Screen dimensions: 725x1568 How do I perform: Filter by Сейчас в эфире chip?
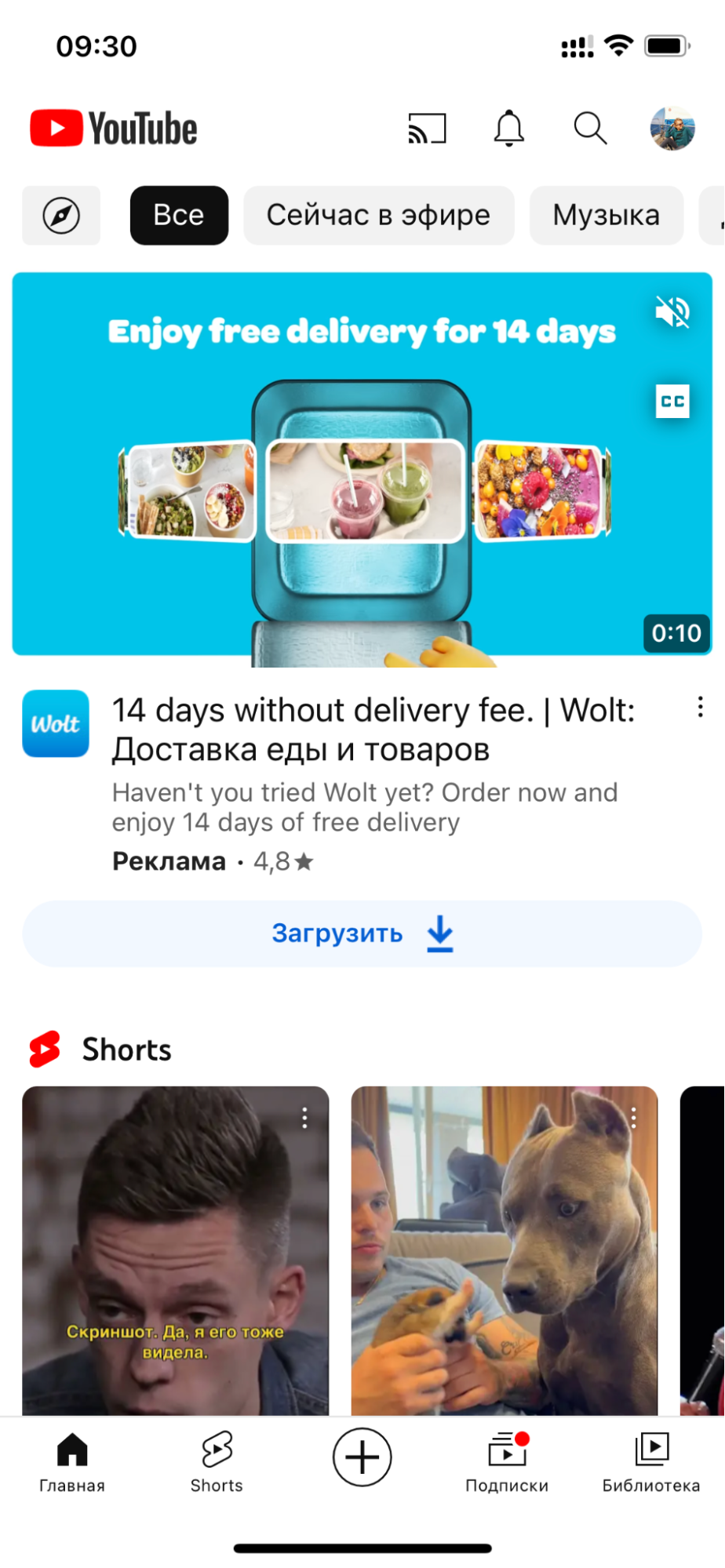pos(378,216)
